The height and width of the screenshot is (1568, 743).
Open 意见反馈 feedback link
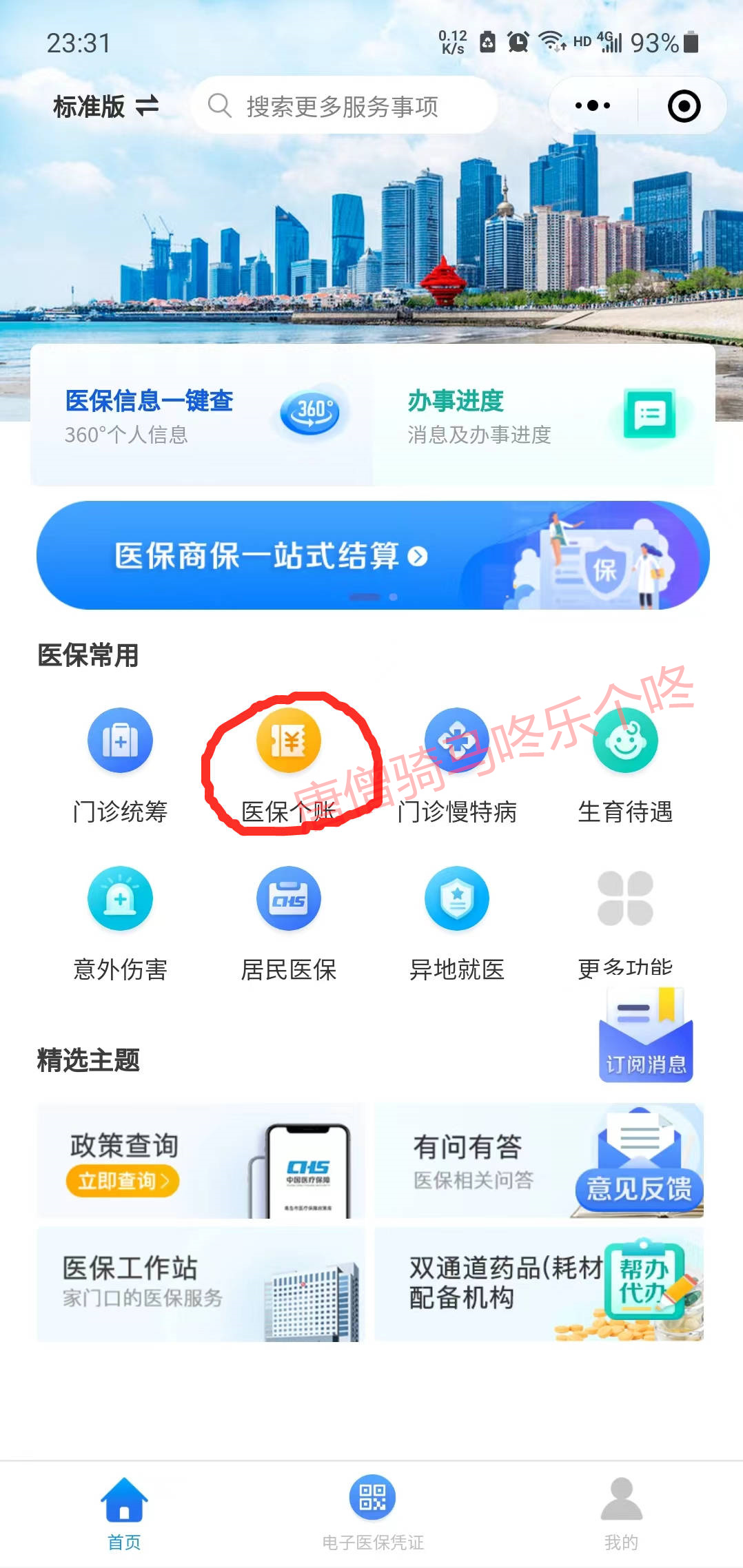[x=638, y=1191]
